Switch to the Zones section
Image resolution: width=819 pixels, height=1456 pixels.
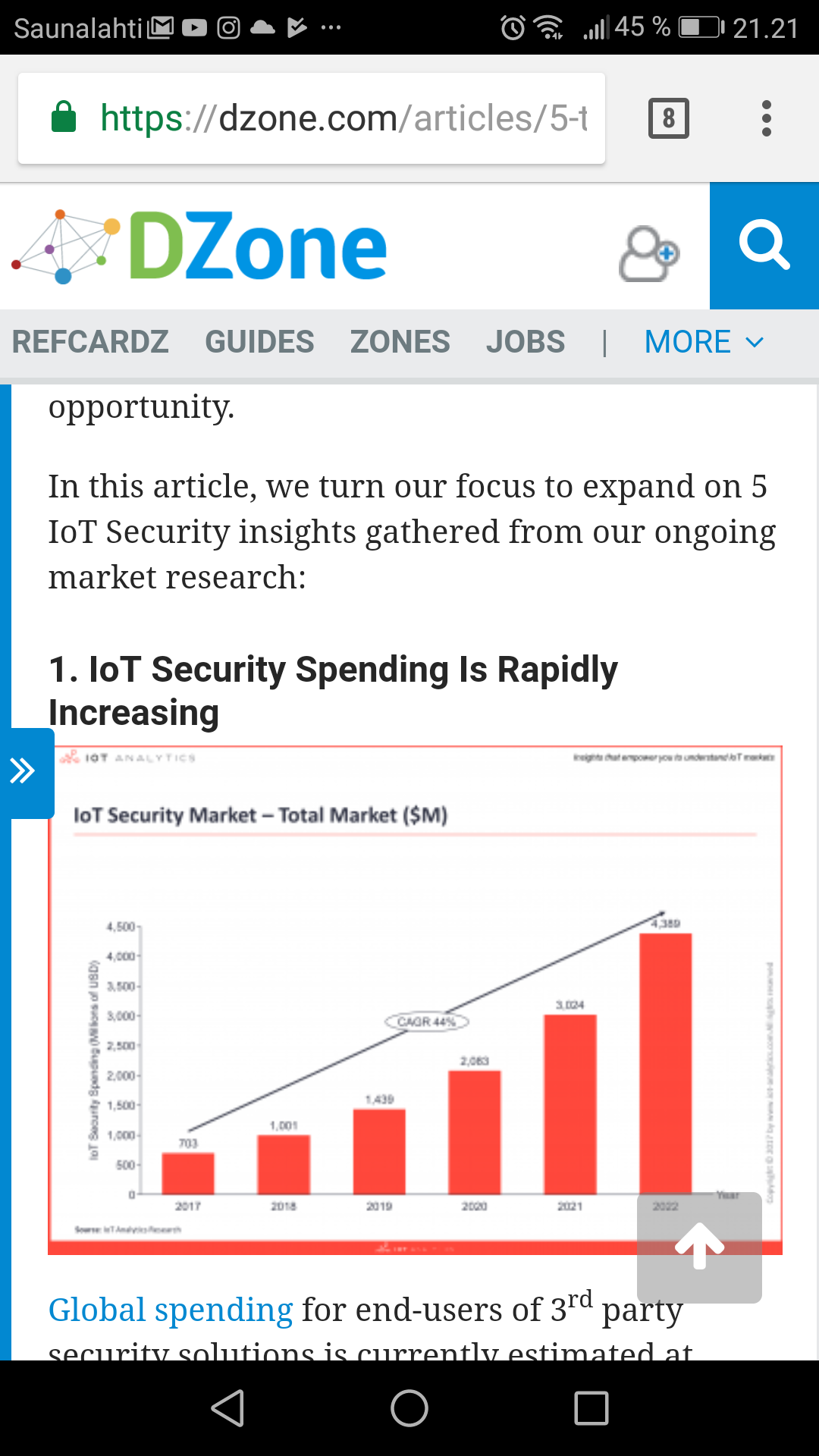pyautogui.click(x=400, y=342)
